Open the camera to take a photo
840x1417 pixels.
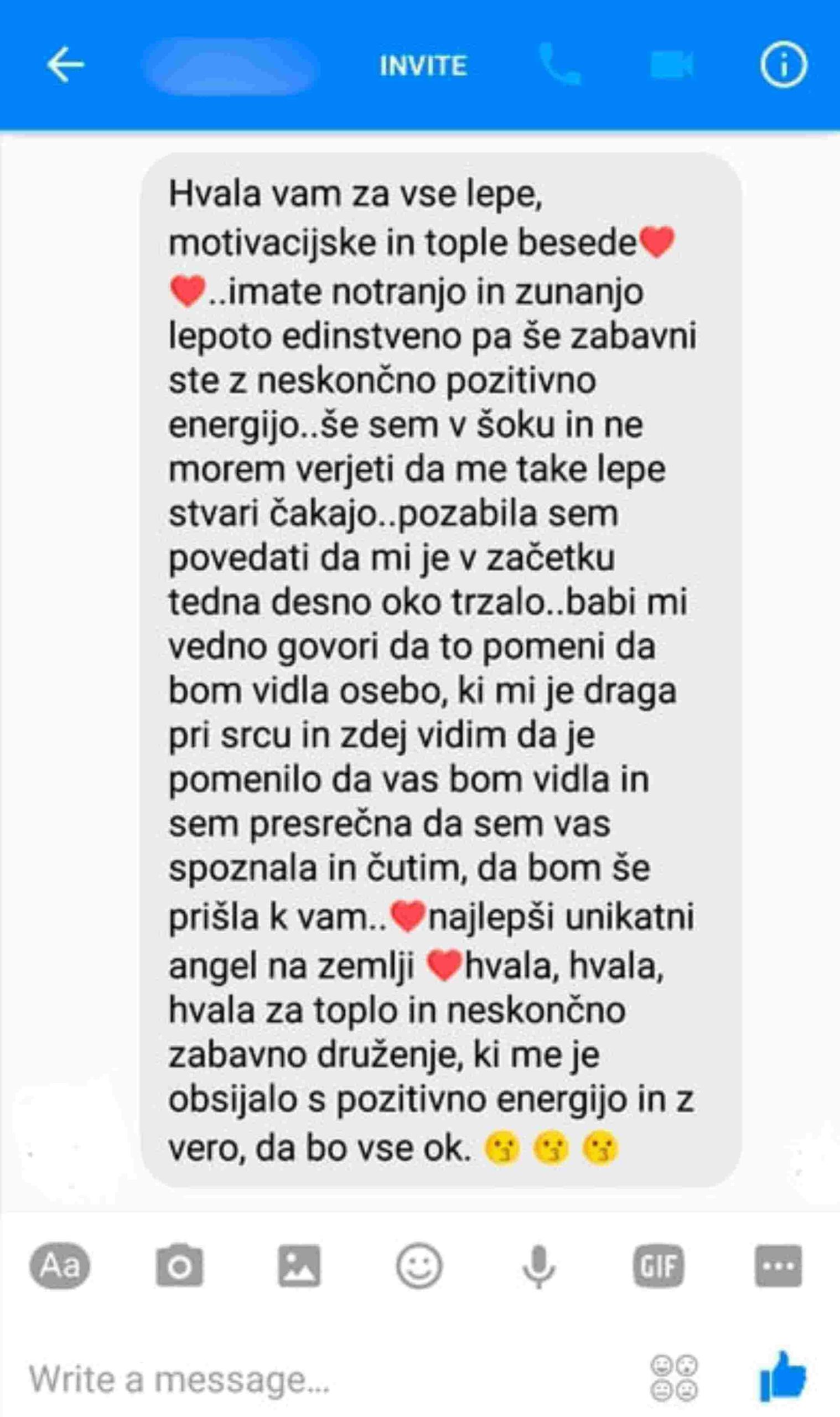tap(179, 1266)
